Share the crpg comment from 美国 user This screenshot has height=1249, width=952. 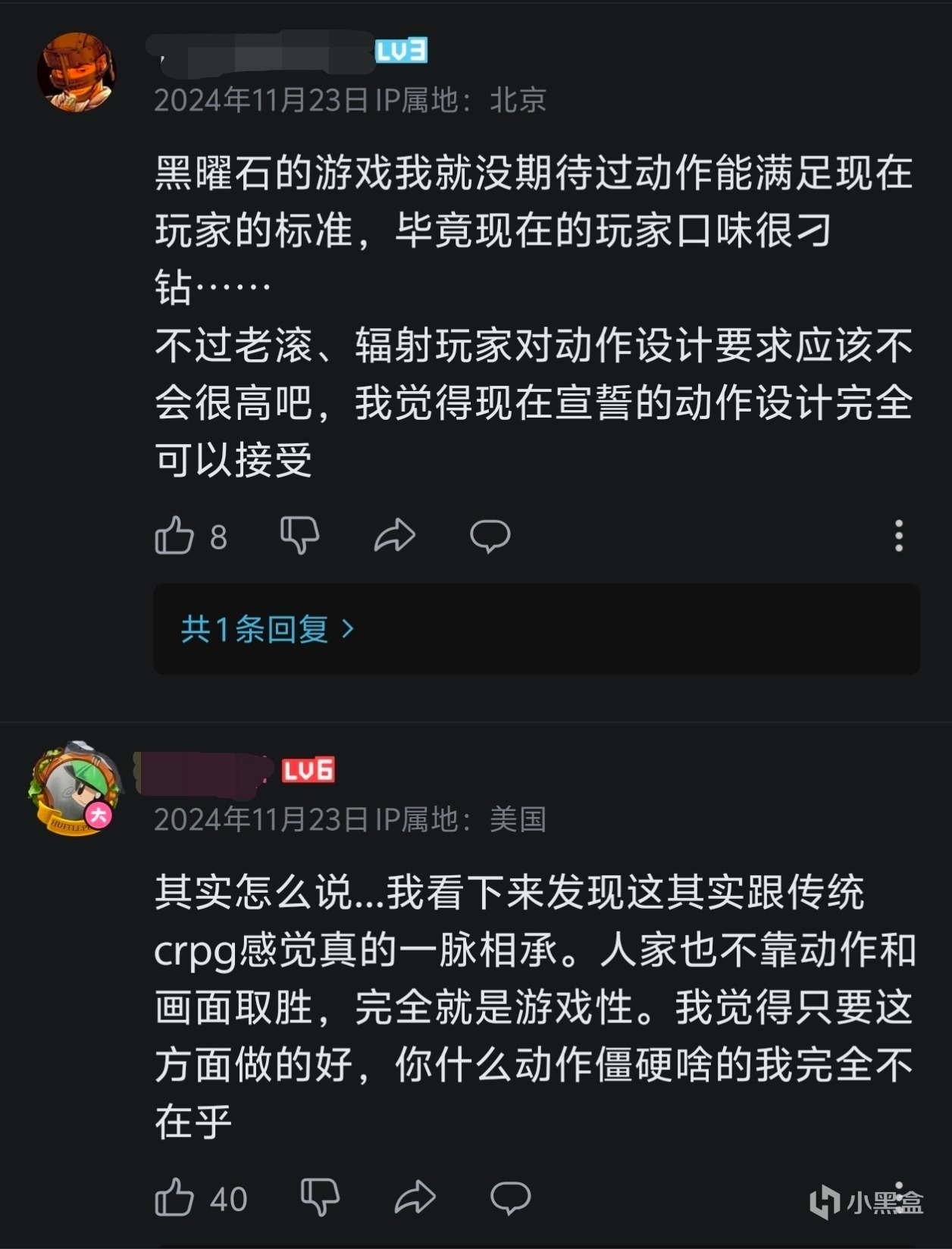(x=415, y=1198)
